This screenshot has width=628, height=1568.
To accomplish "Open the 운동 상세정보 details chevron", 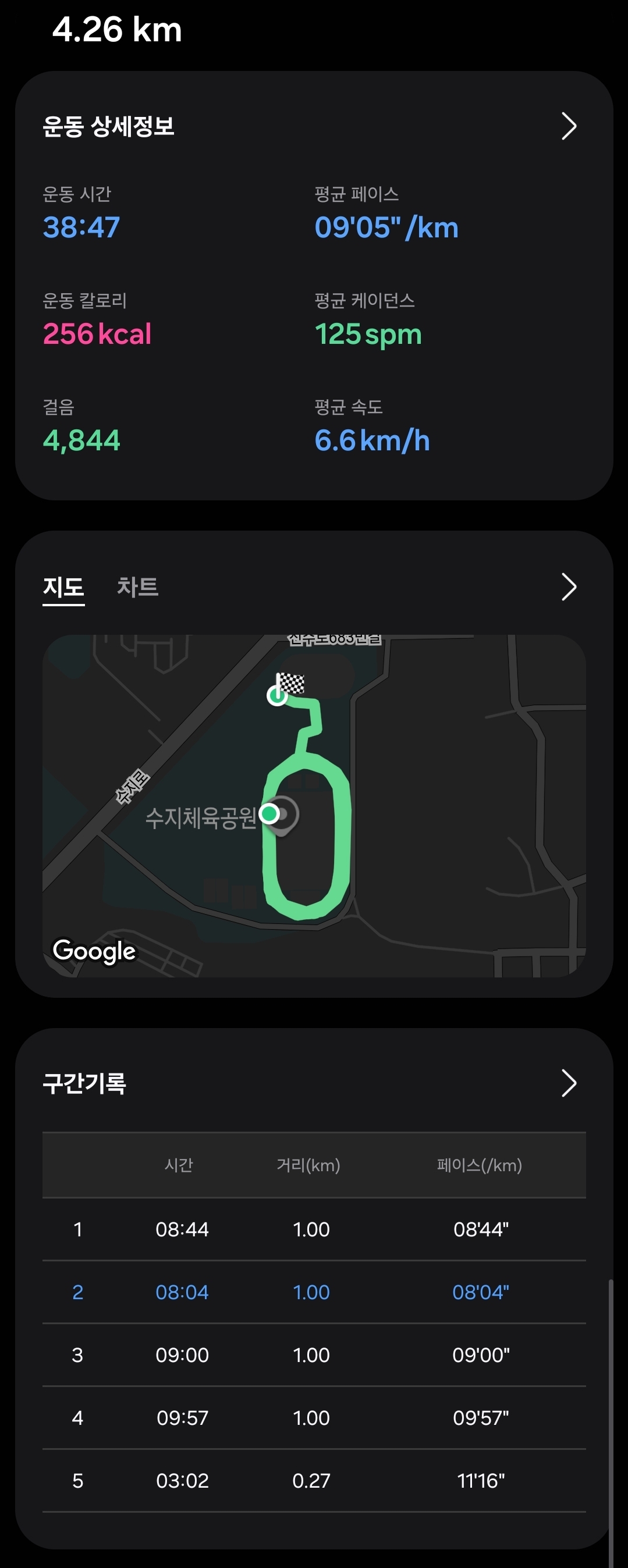I will point(567,126).
